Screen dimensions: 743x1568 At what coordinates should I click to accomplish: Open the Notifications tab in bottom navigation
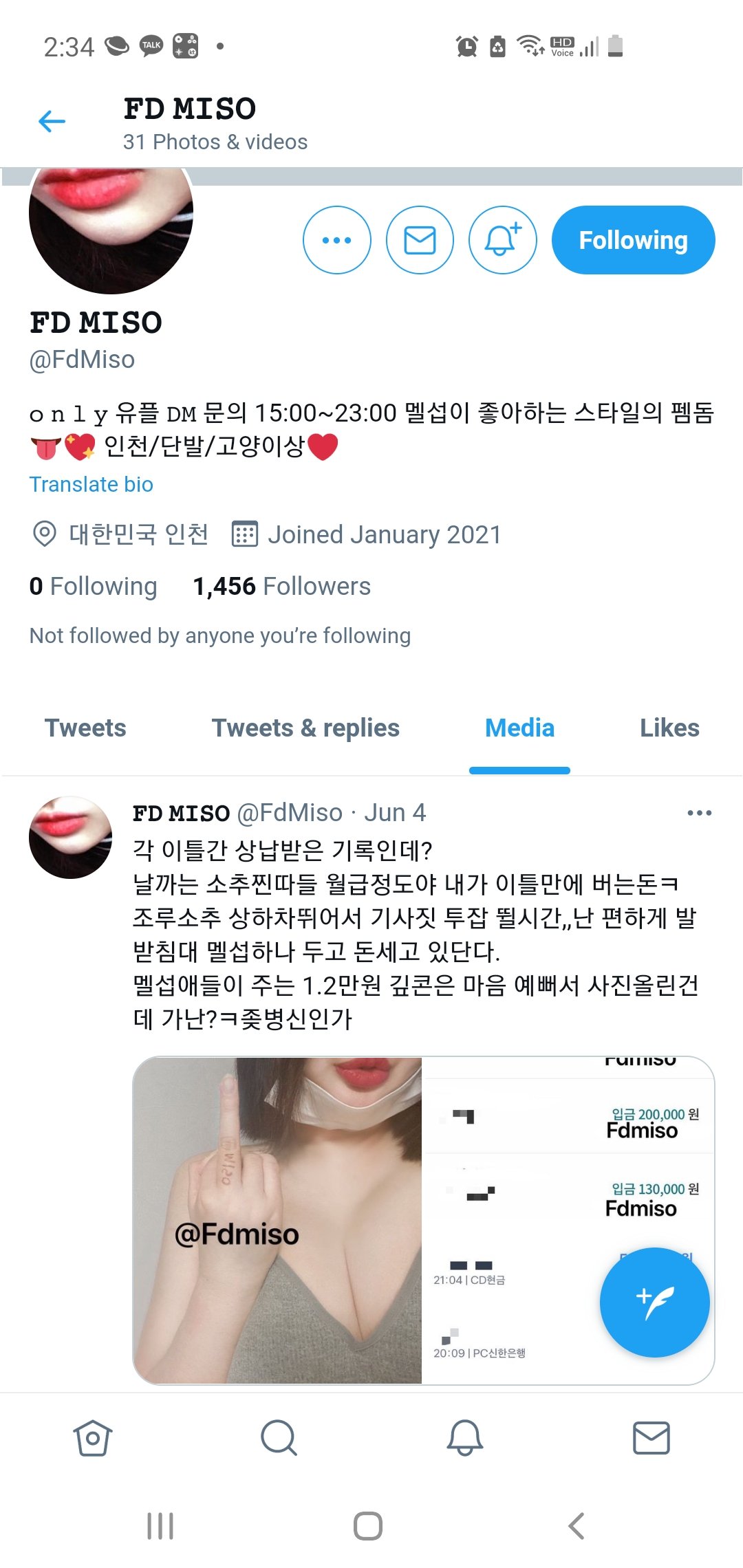click(x=465, y=1438)
